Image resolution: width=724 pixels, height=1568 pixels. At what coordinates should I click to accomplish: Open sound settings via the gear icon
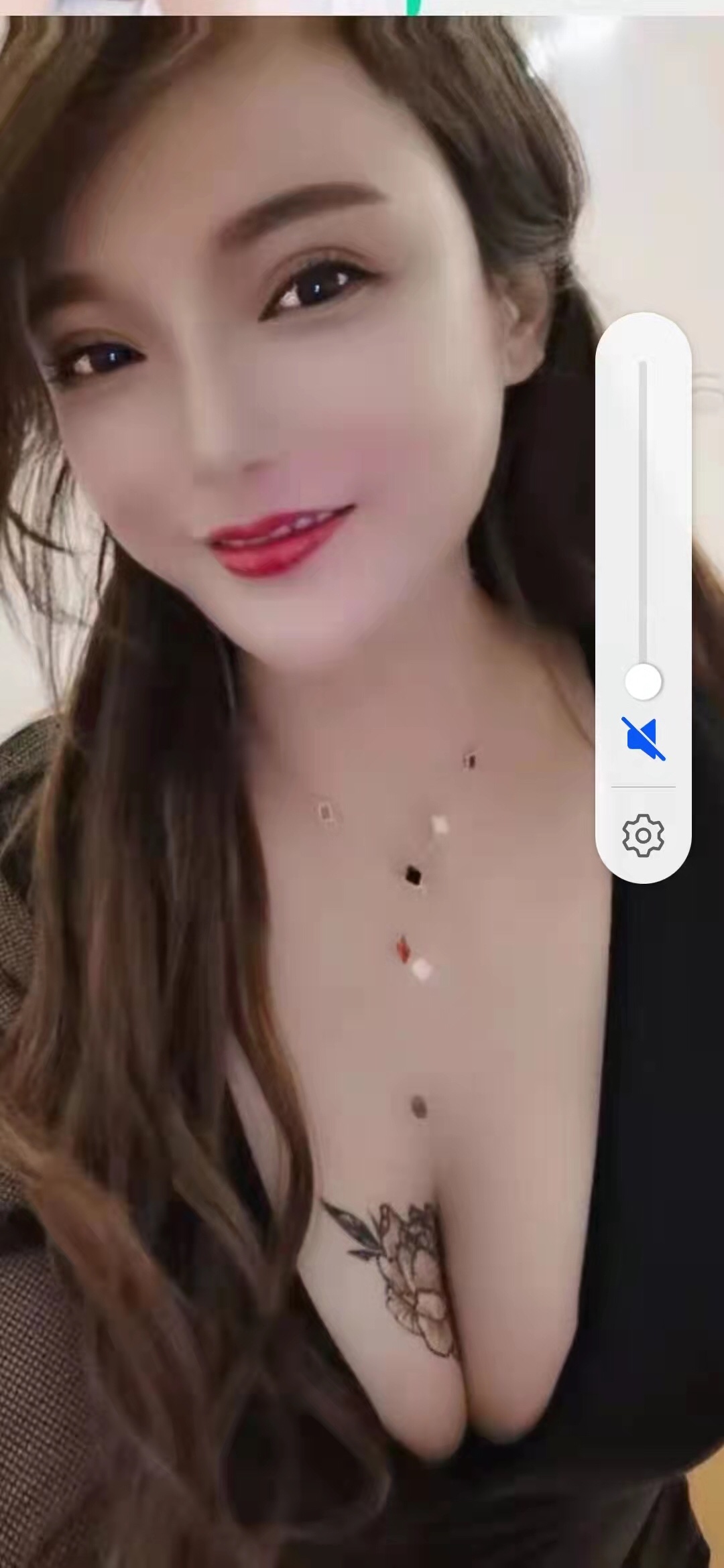pos(643,835)
